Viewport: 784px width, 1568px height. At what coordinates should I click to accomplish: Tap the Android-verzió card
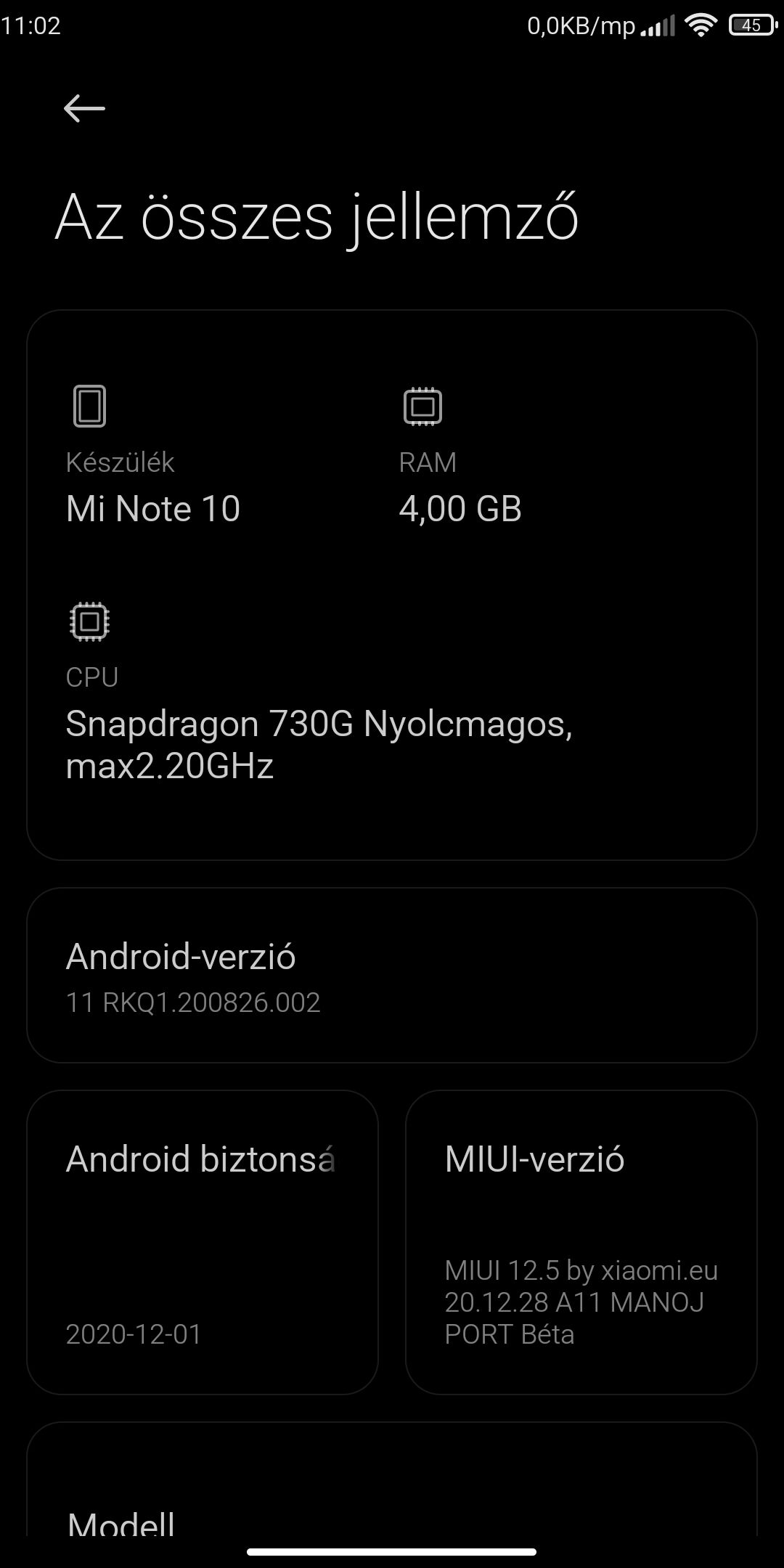tap(391, 975)
